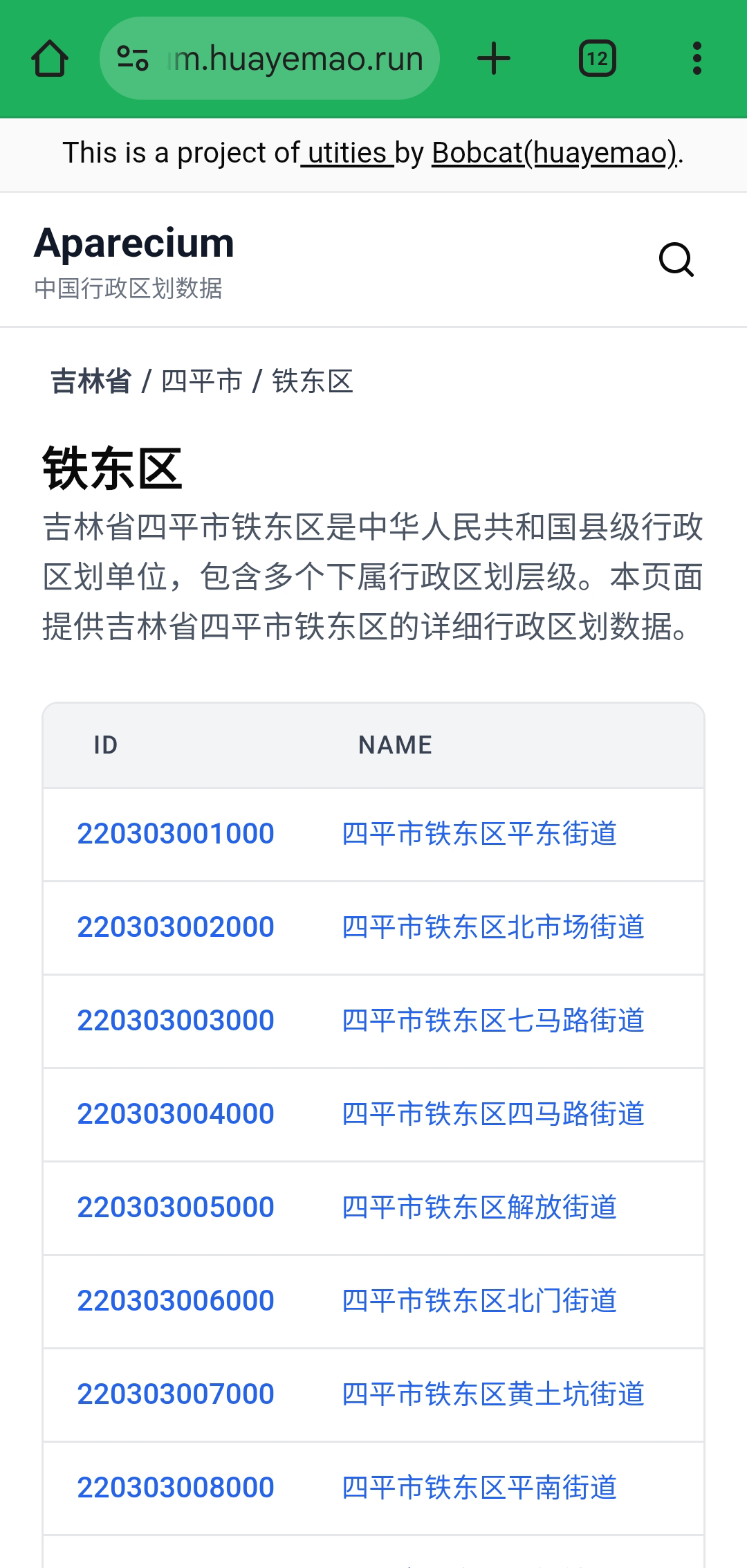
Task: Open ID 220303001000
Action: 176,834
